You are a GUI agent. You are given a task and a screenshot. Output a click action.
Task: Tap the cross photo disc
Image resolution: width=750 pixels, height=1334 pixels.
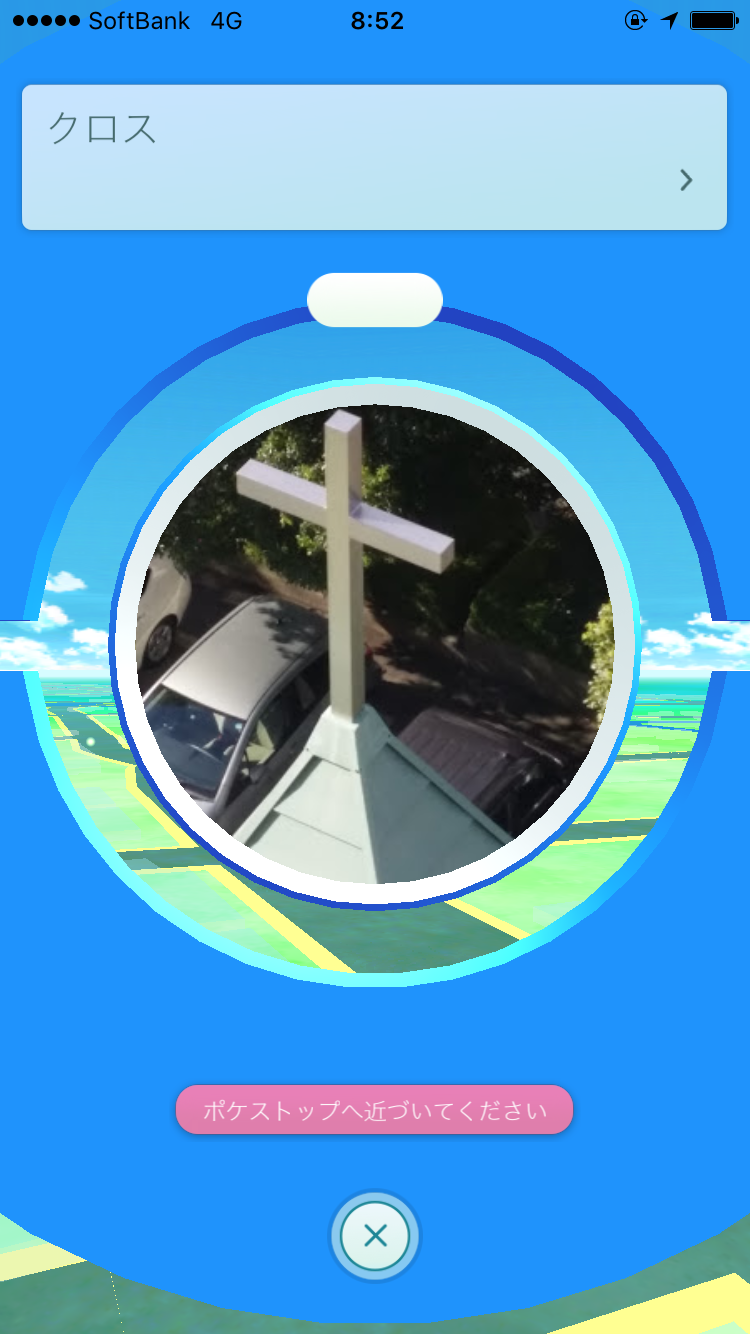tap(374, 643)
